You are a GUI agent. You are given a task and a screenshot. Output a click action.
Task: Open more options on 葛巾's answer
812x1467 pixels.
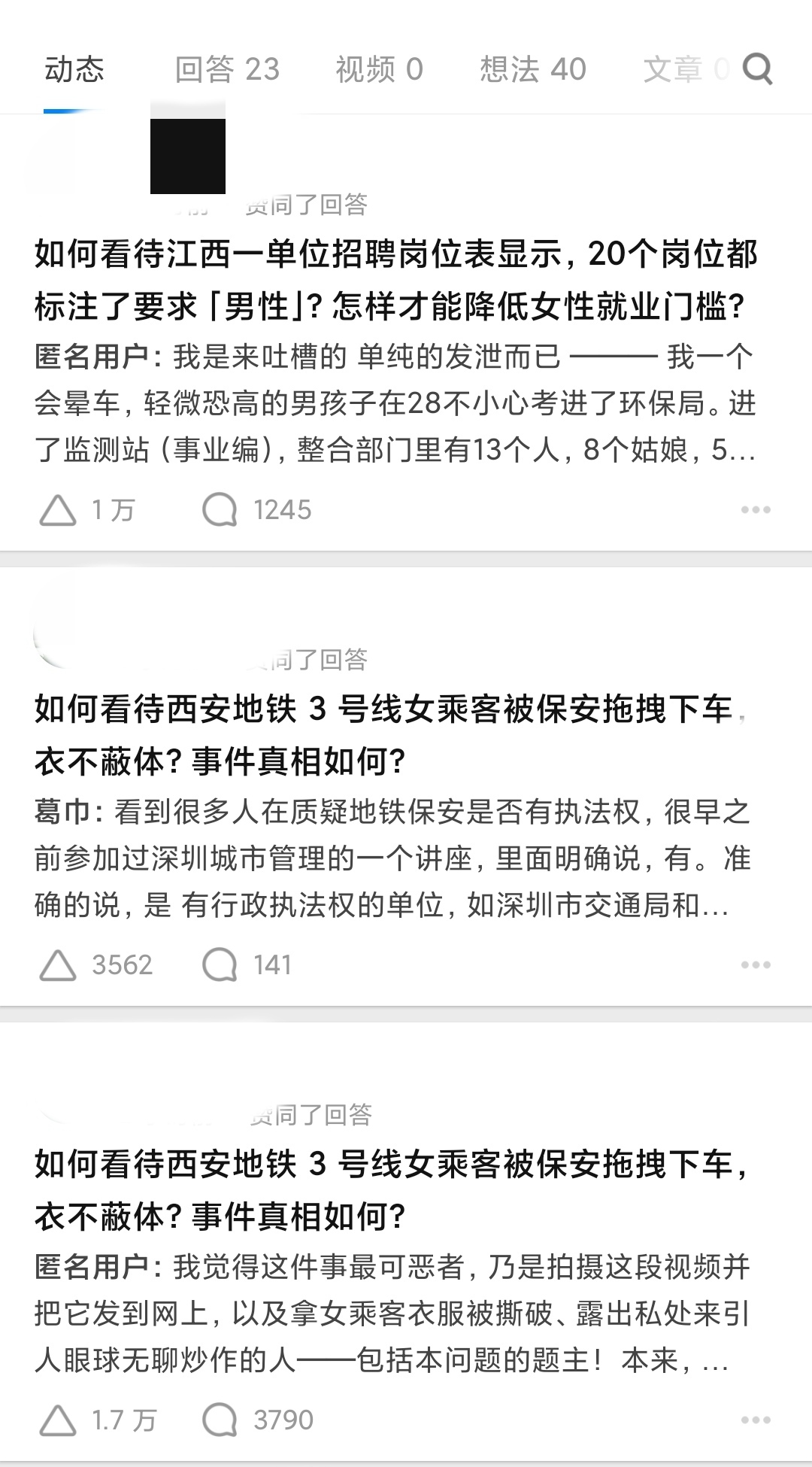(755, 965)
